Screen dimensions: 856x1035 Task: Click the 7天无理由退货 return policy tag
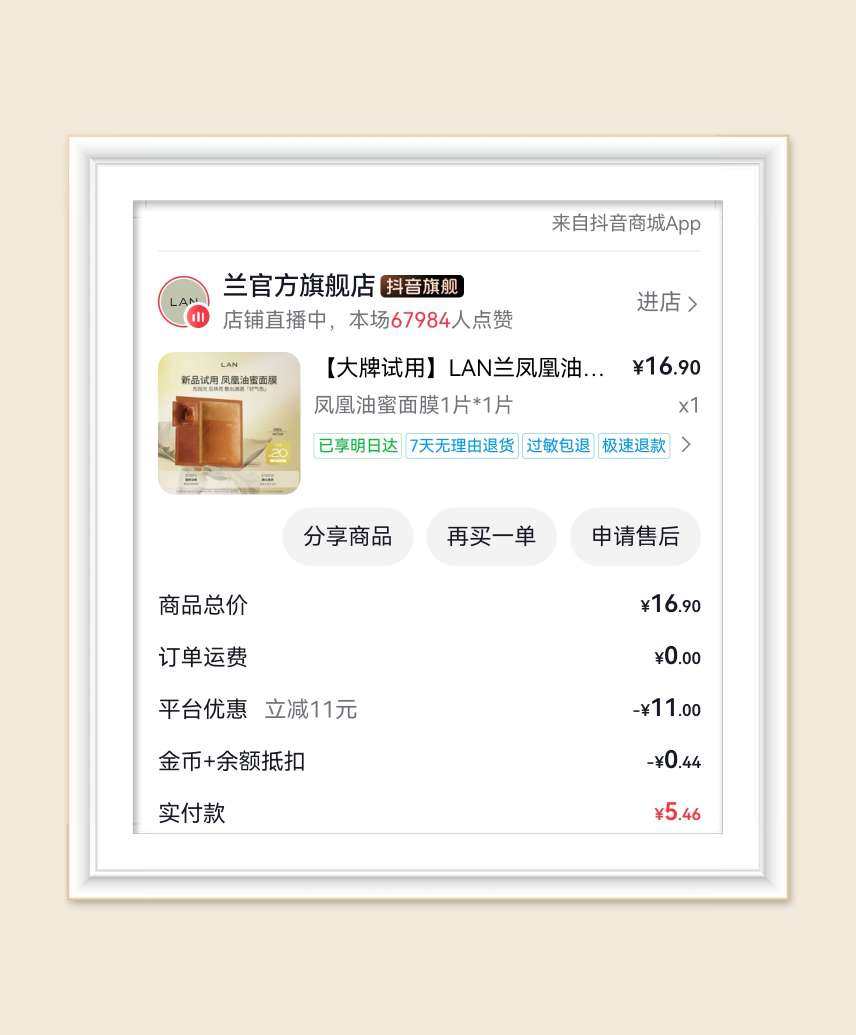(x=461, y=445)
